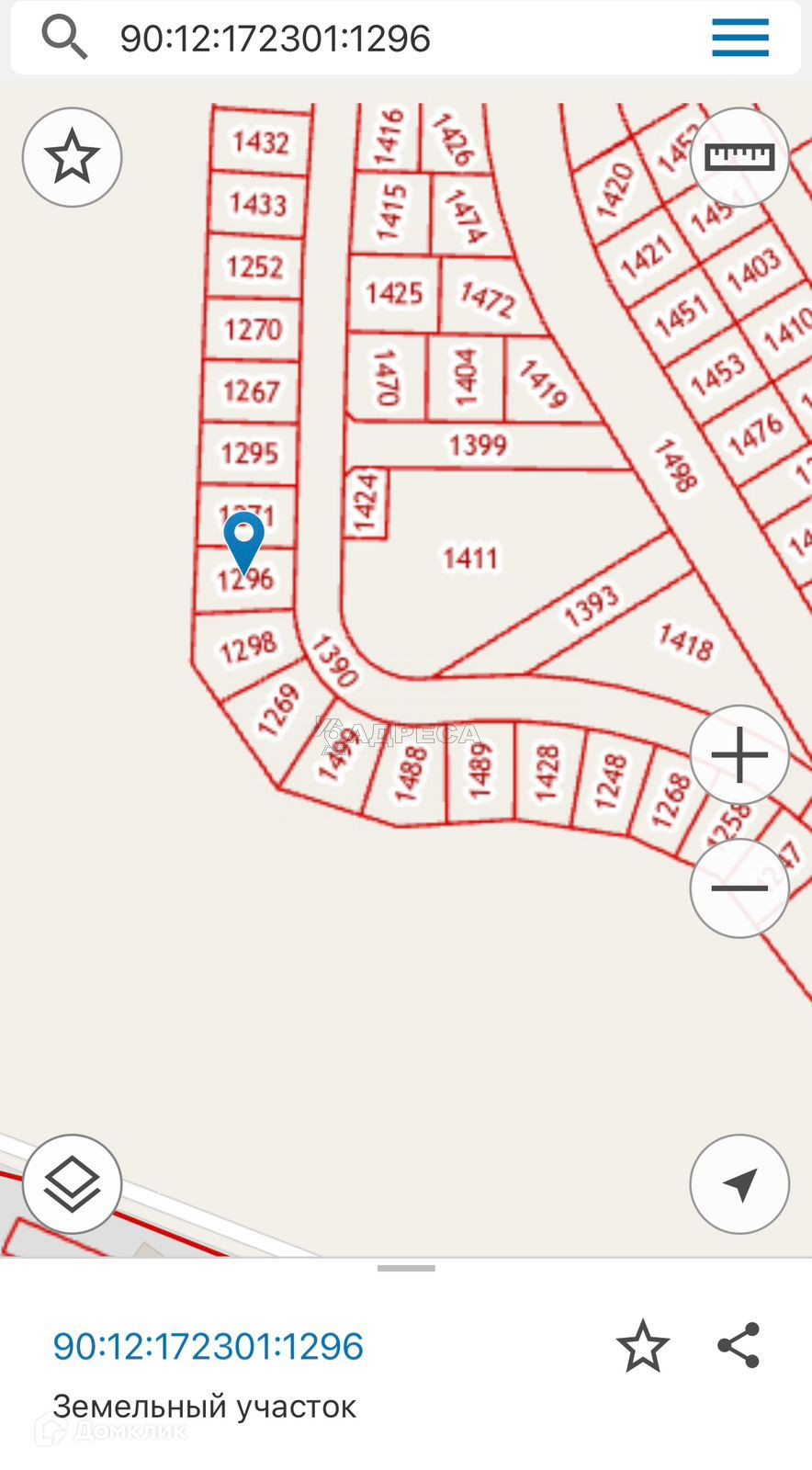
Task: Zoom out of the map
Action: coord(739,888)
